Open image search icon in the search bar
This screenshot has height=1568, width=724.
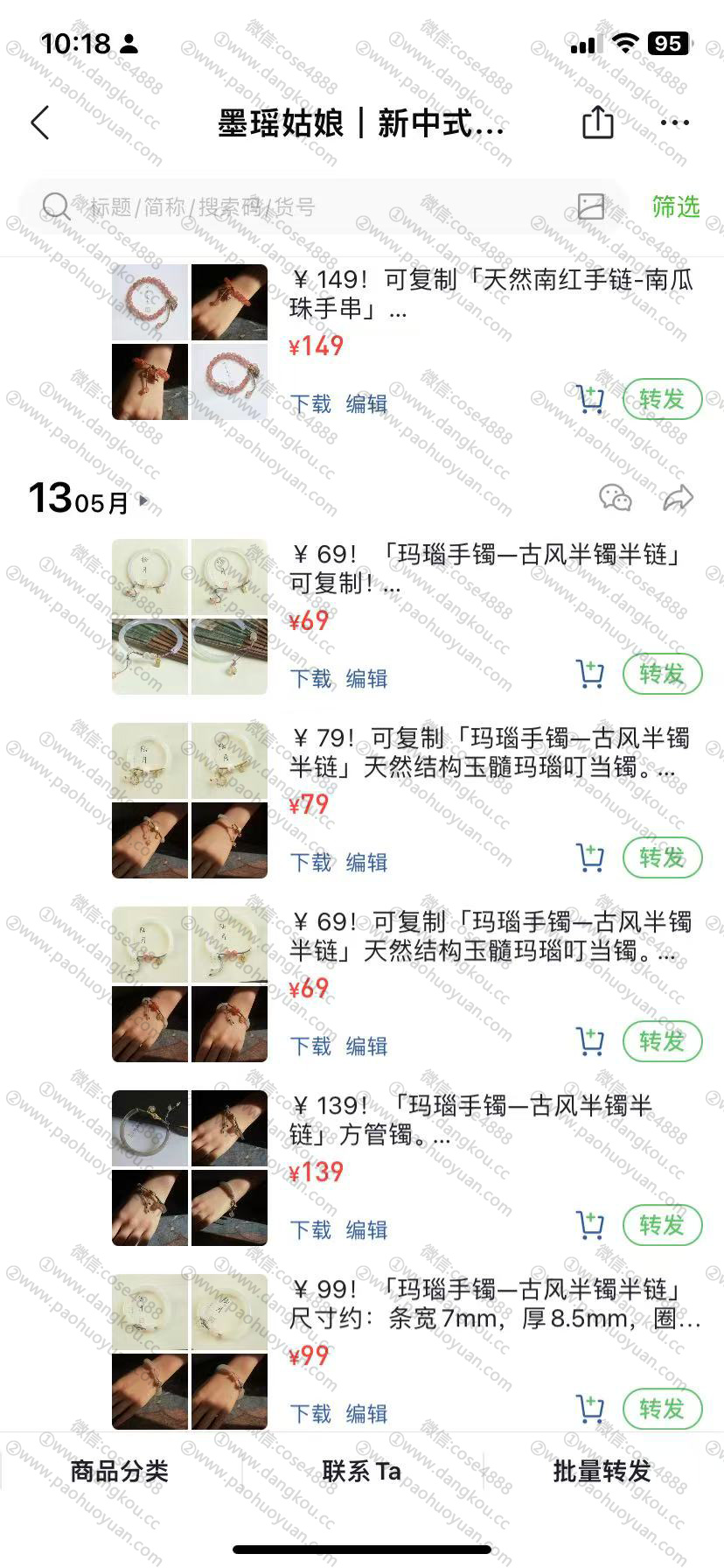591,206
